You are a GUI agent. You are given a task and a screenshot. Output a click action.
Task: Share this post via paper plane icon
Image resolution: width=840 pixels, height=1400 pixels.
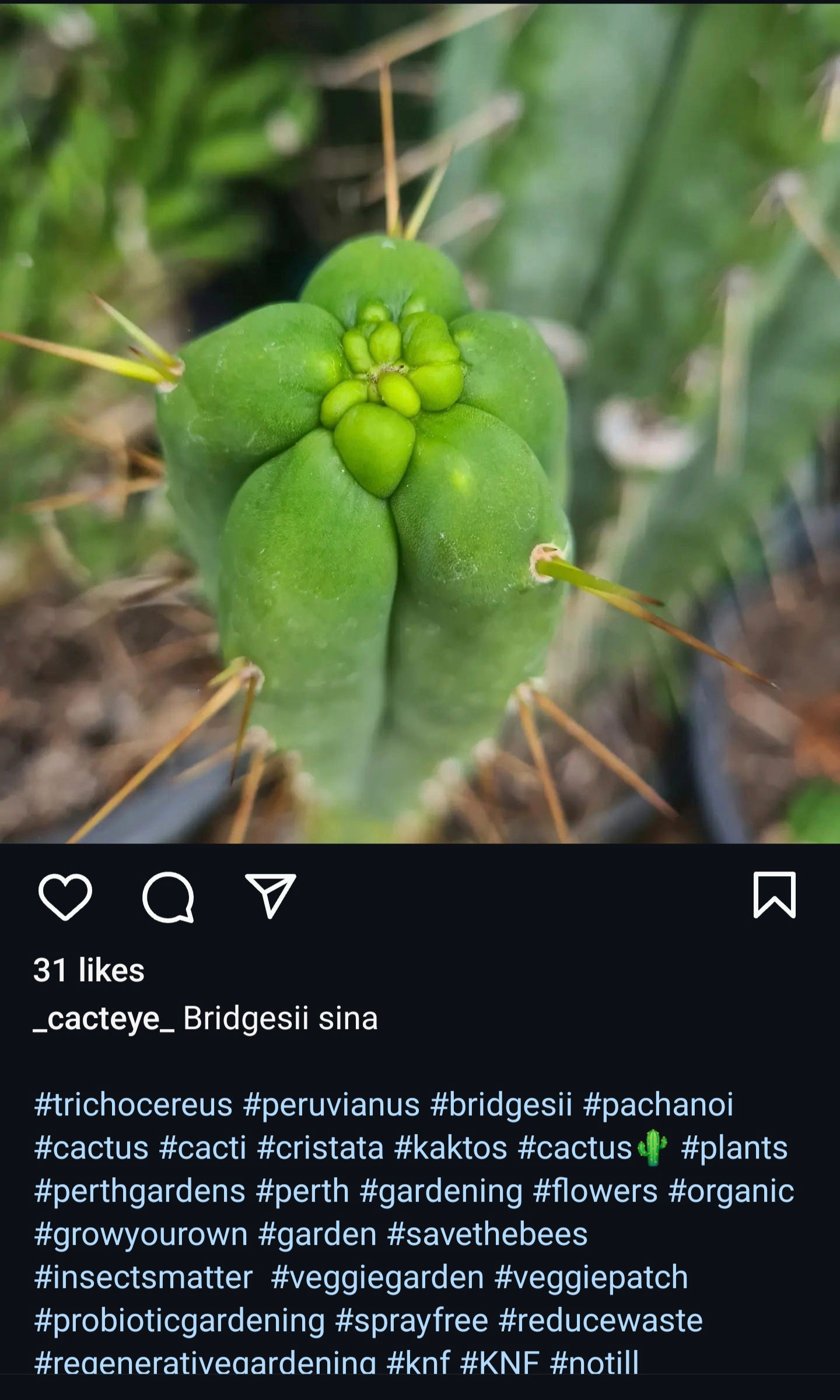point(270,895)
